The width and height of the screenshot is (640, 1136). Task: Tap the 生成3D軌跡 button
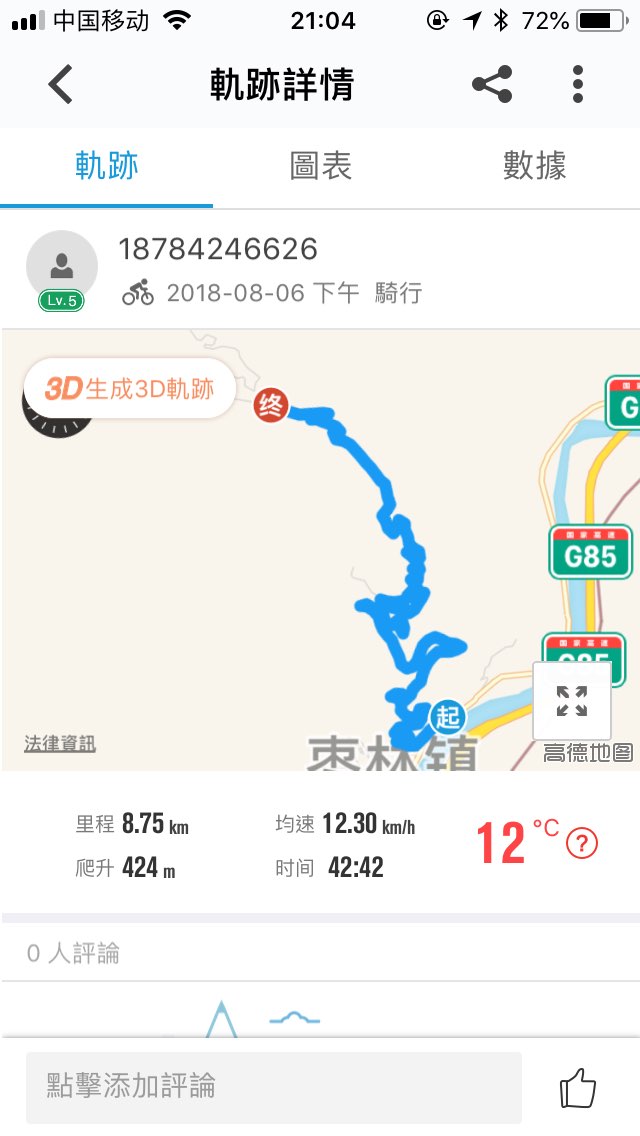tap(130, 388)
